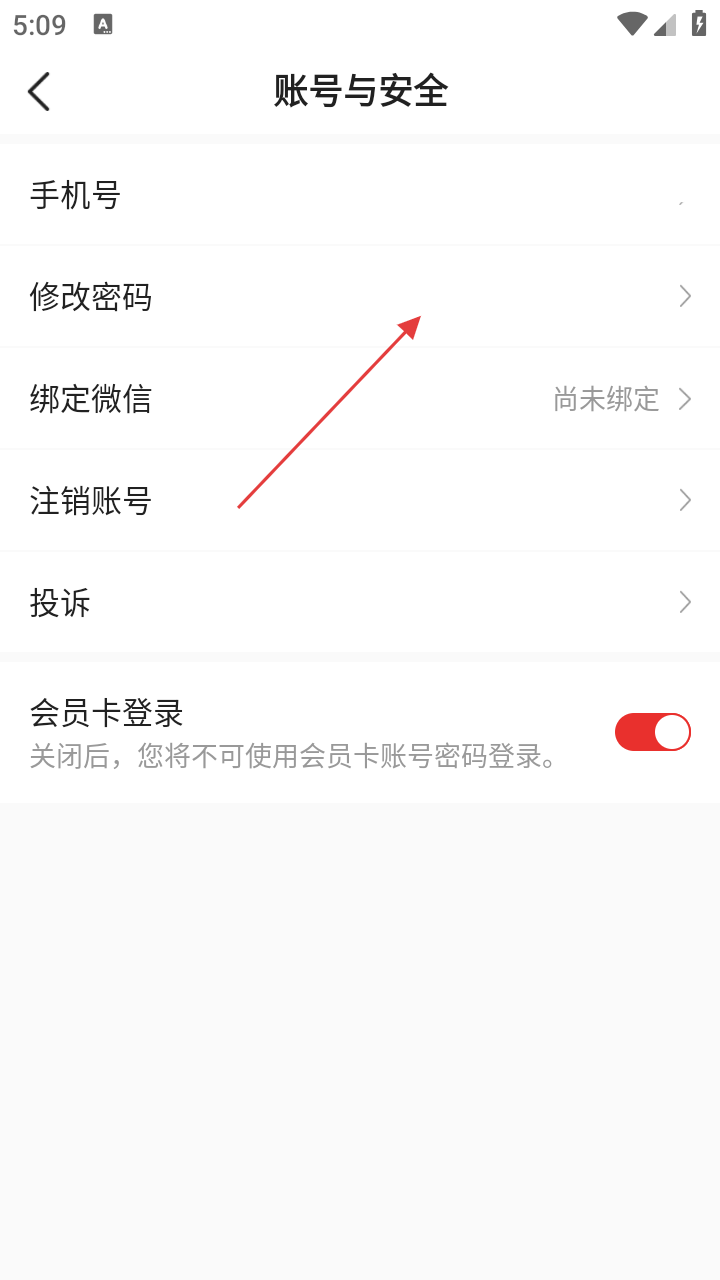Open the 手机号 row

(360, 195)
